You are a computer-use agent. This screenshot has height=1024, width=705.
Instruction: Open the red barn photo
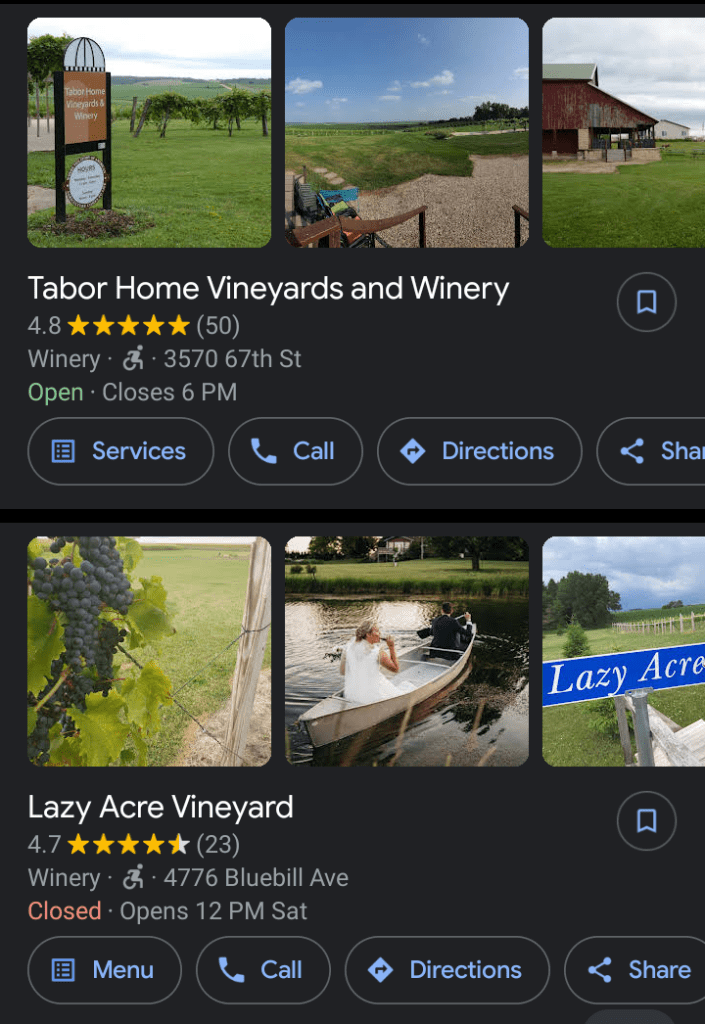pyautogui.click(x=623, y=132)
